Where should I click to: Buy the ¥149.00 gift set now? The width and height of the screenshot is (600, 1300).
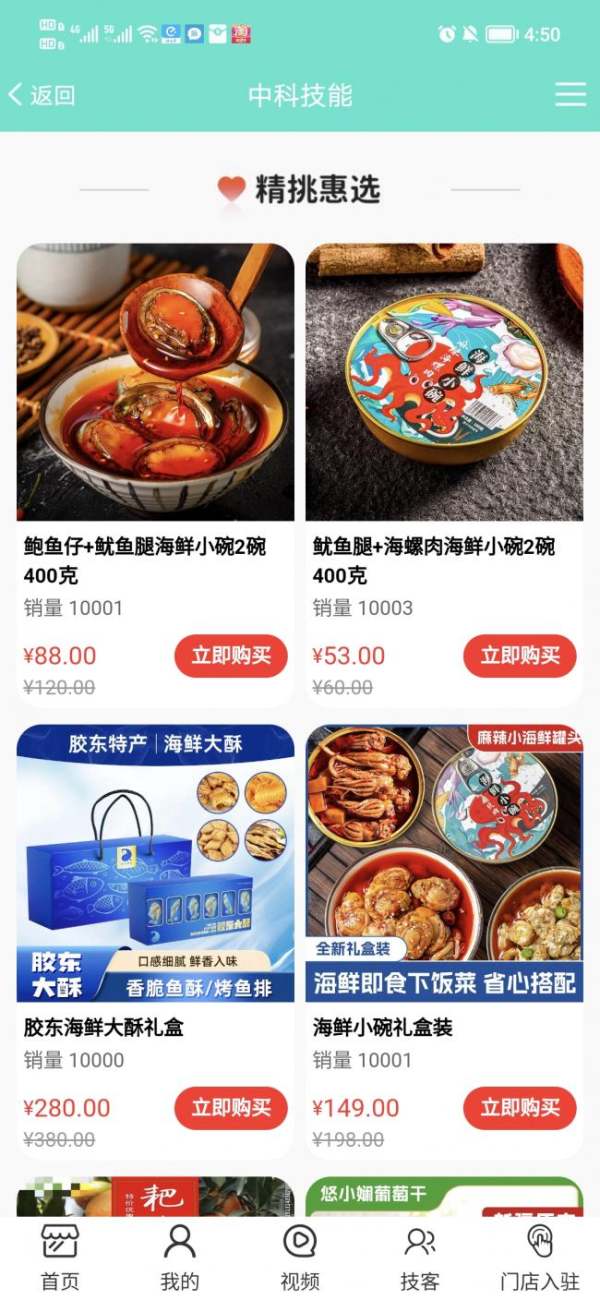point(519,1108)
